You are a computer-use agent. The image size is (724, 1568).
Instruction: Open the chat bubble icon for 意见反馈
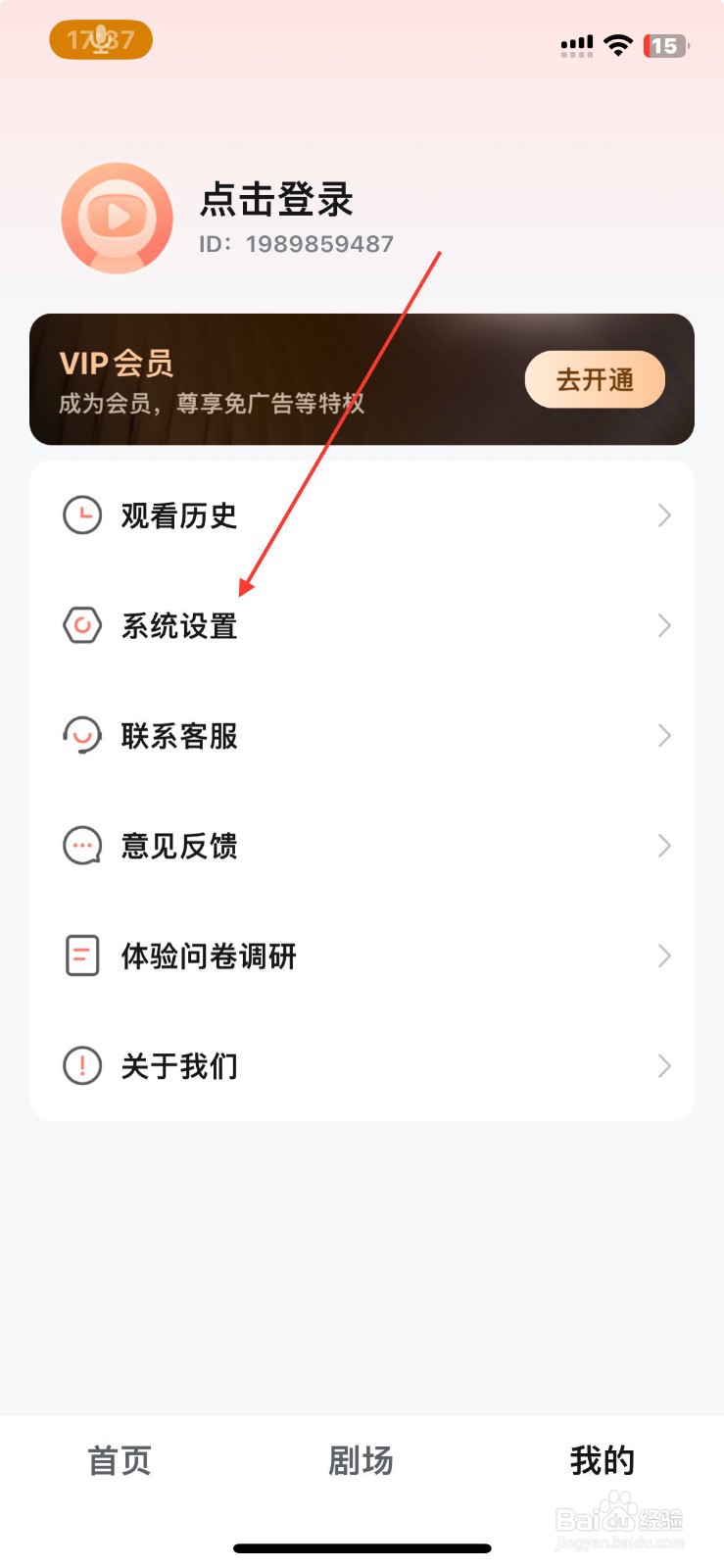pyautogui.click(x=82, y=845)
